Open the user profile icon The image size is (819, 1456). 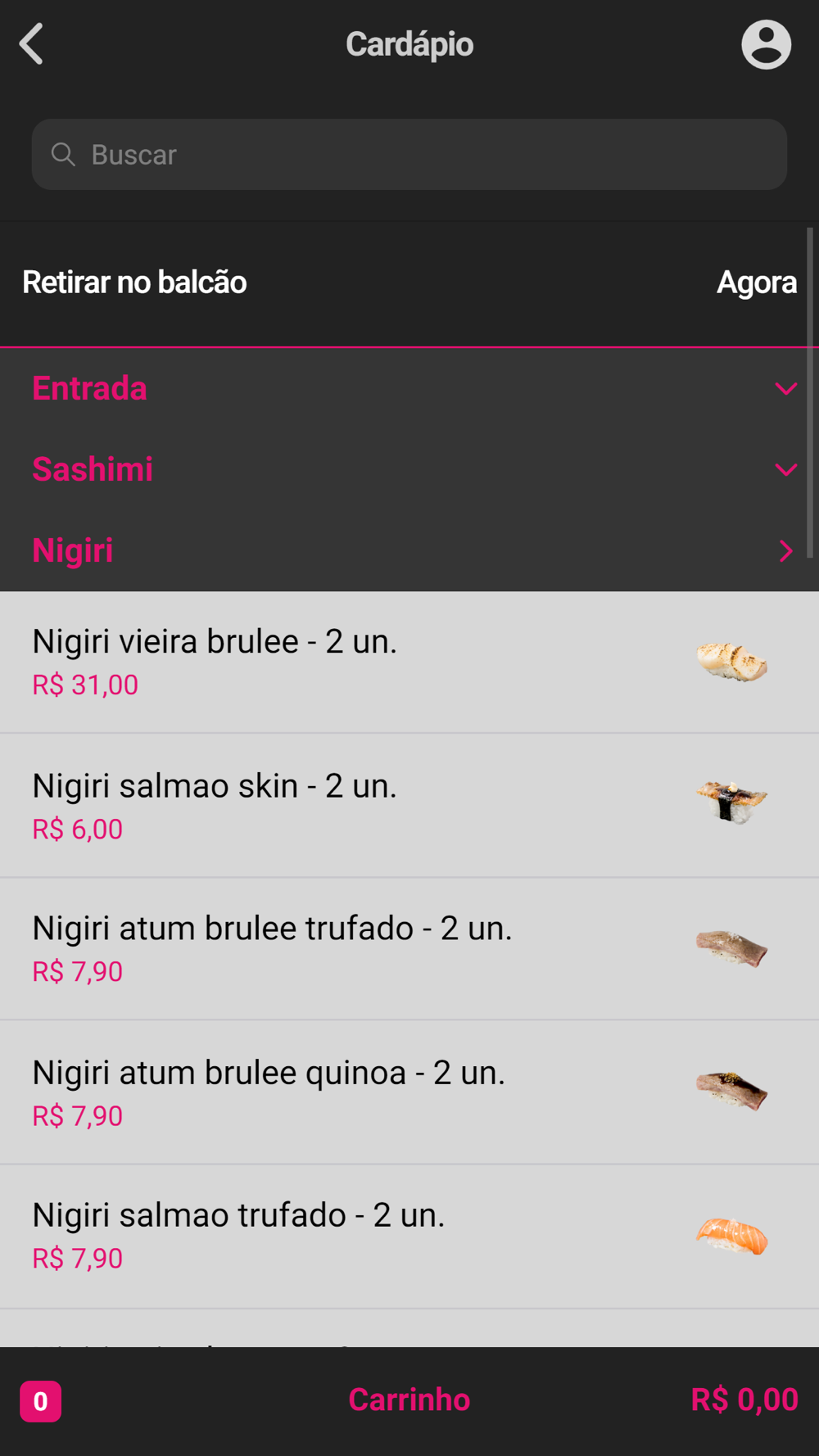766,44
